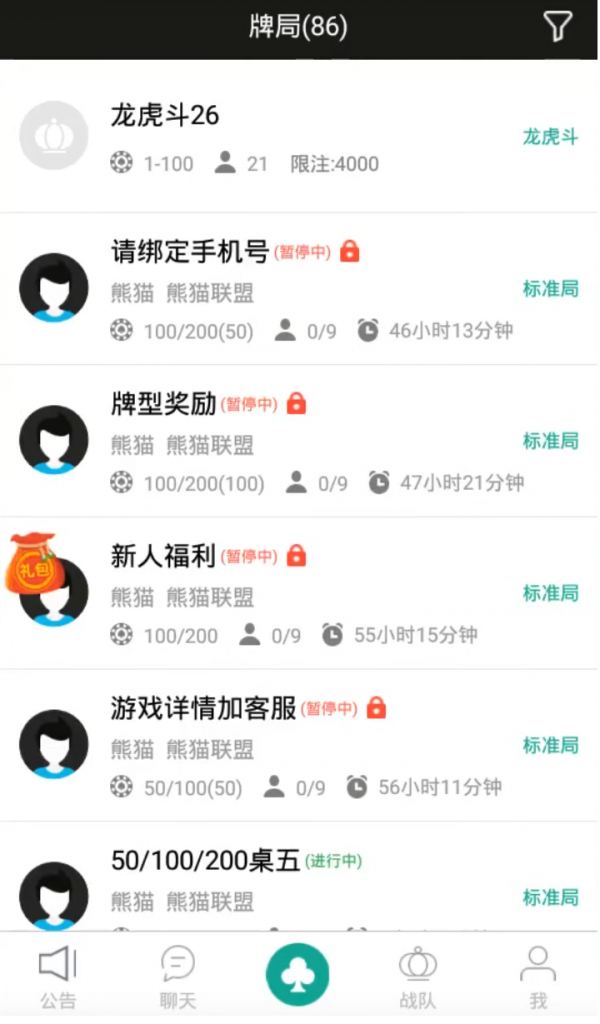Open the 龙虎斗26 game room
Image resolution: width=600 pixels, height=1024 pixels.
300,136
